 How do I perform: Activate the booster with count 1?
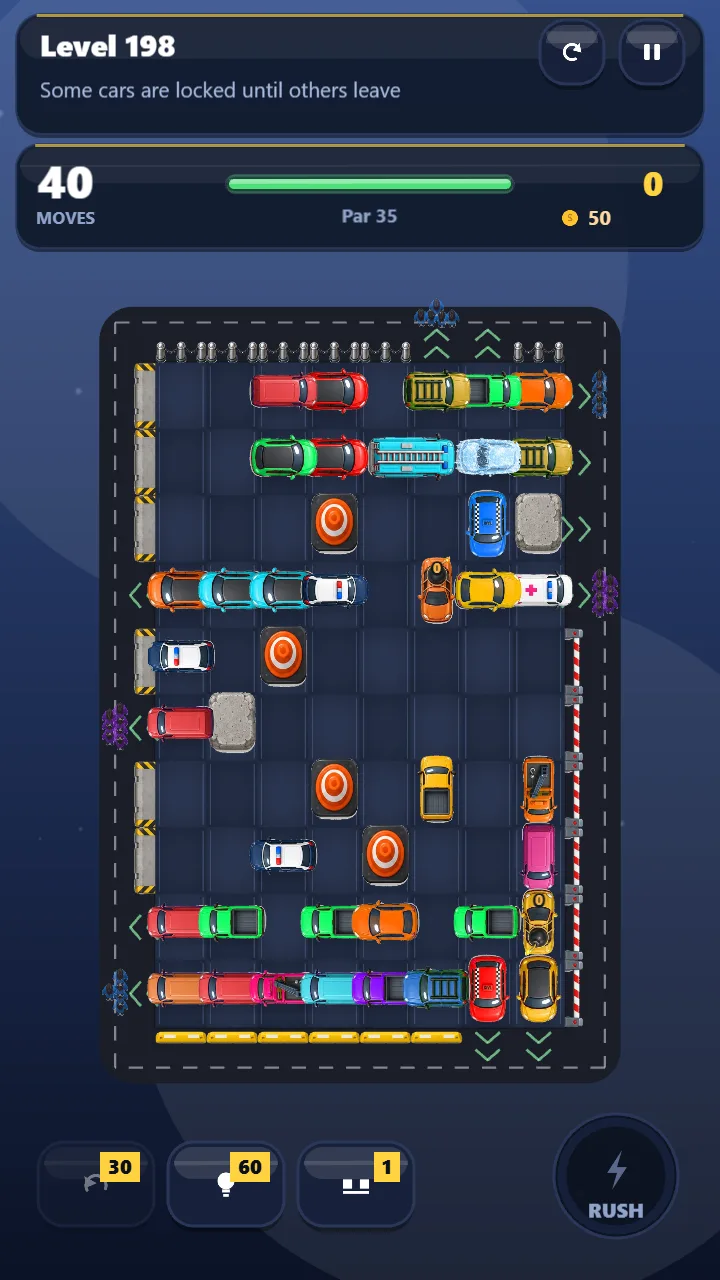point(356,1185)
